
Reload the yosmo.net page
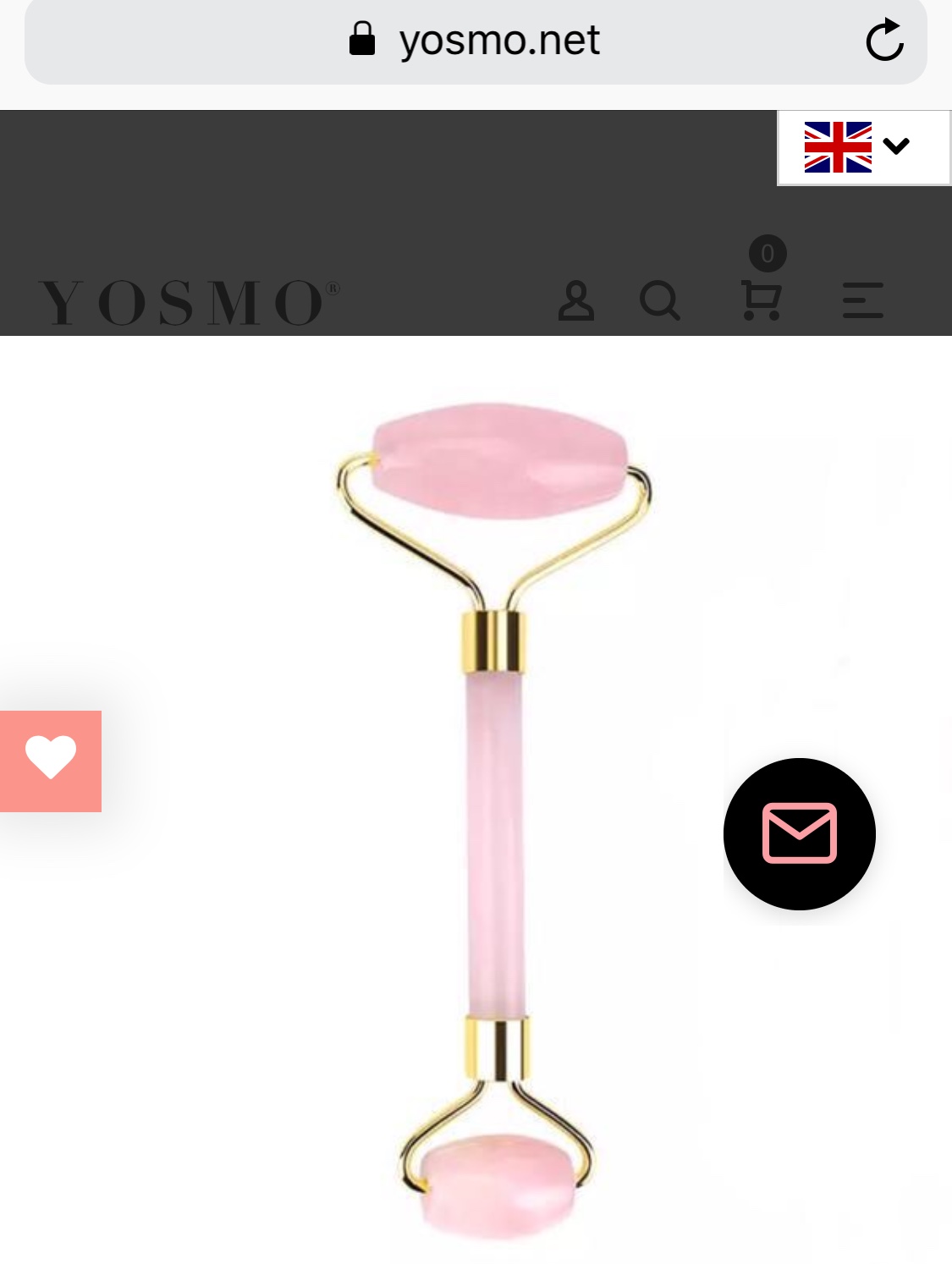[x=884, y=40]
